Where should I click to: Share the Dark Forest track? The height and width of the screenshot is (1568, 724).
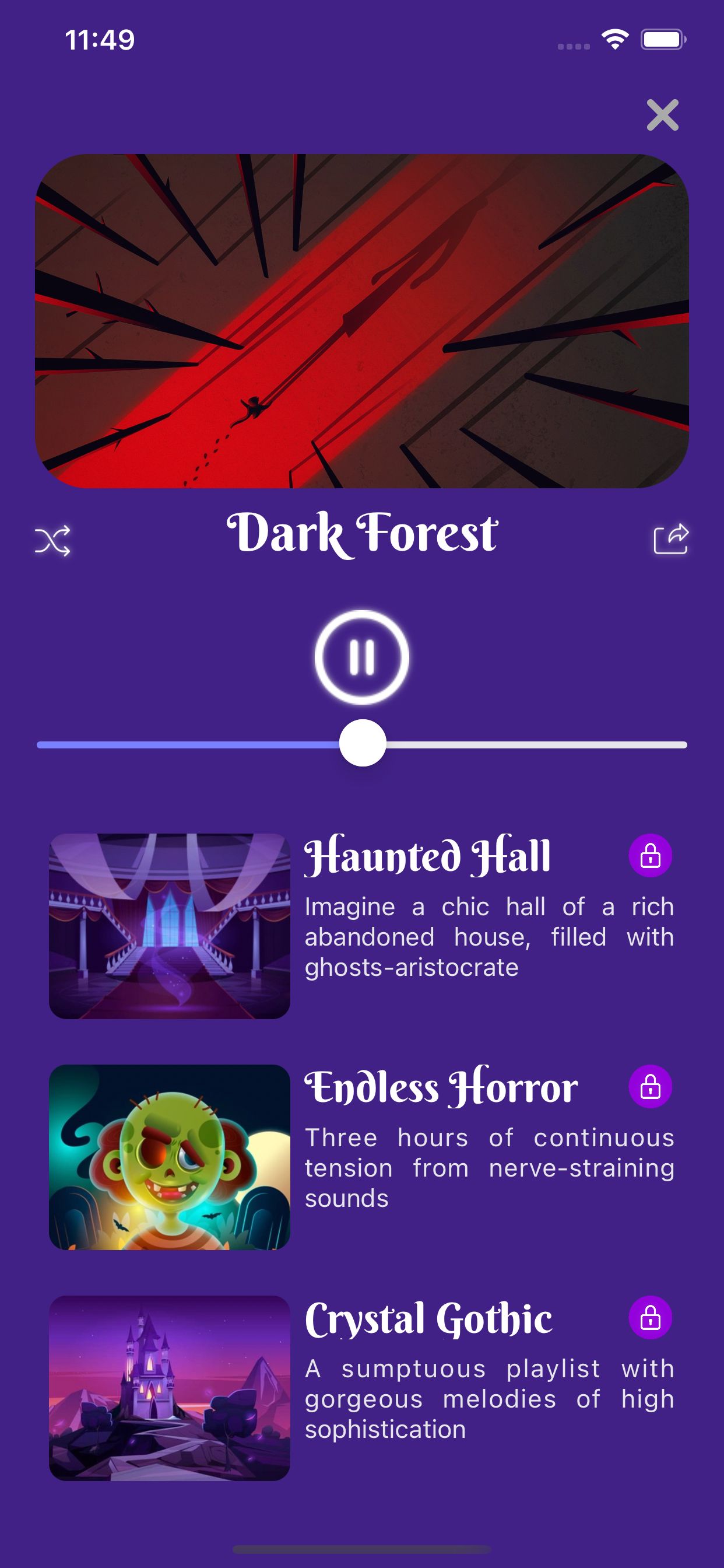(671, 538)
